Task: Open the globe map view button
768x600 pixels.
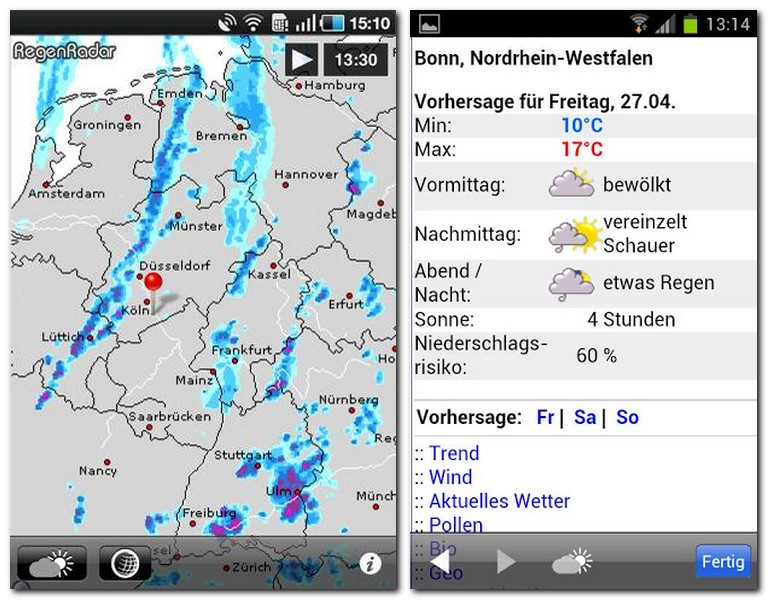Action: (x=125, y=563)
